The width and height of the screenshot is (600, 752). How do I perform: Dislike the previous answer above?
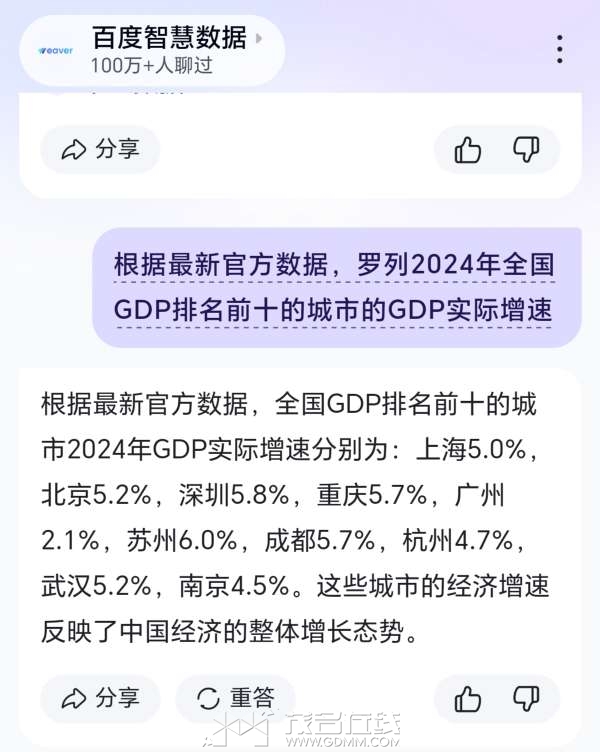[x=526, y=150]
